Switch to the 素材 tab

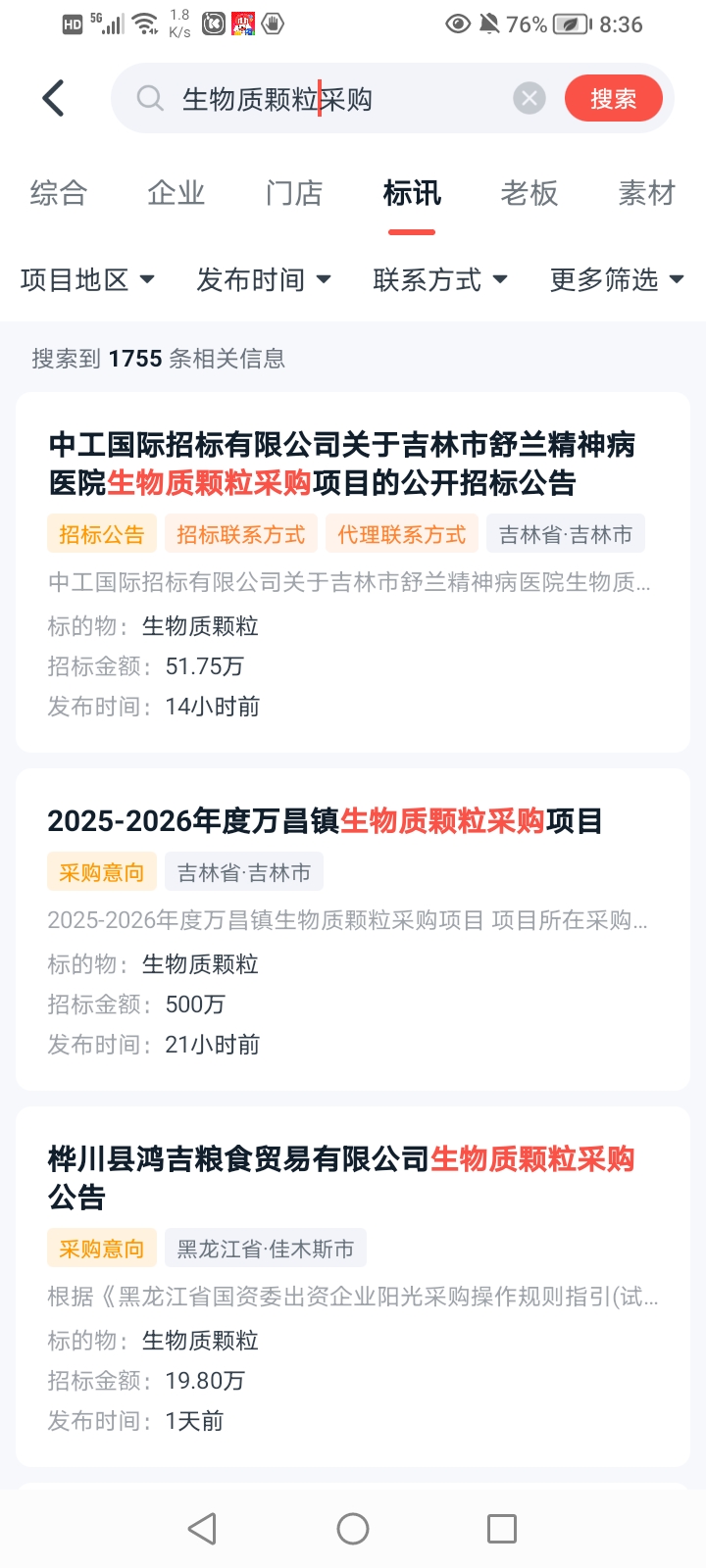[x=647, y=193]
